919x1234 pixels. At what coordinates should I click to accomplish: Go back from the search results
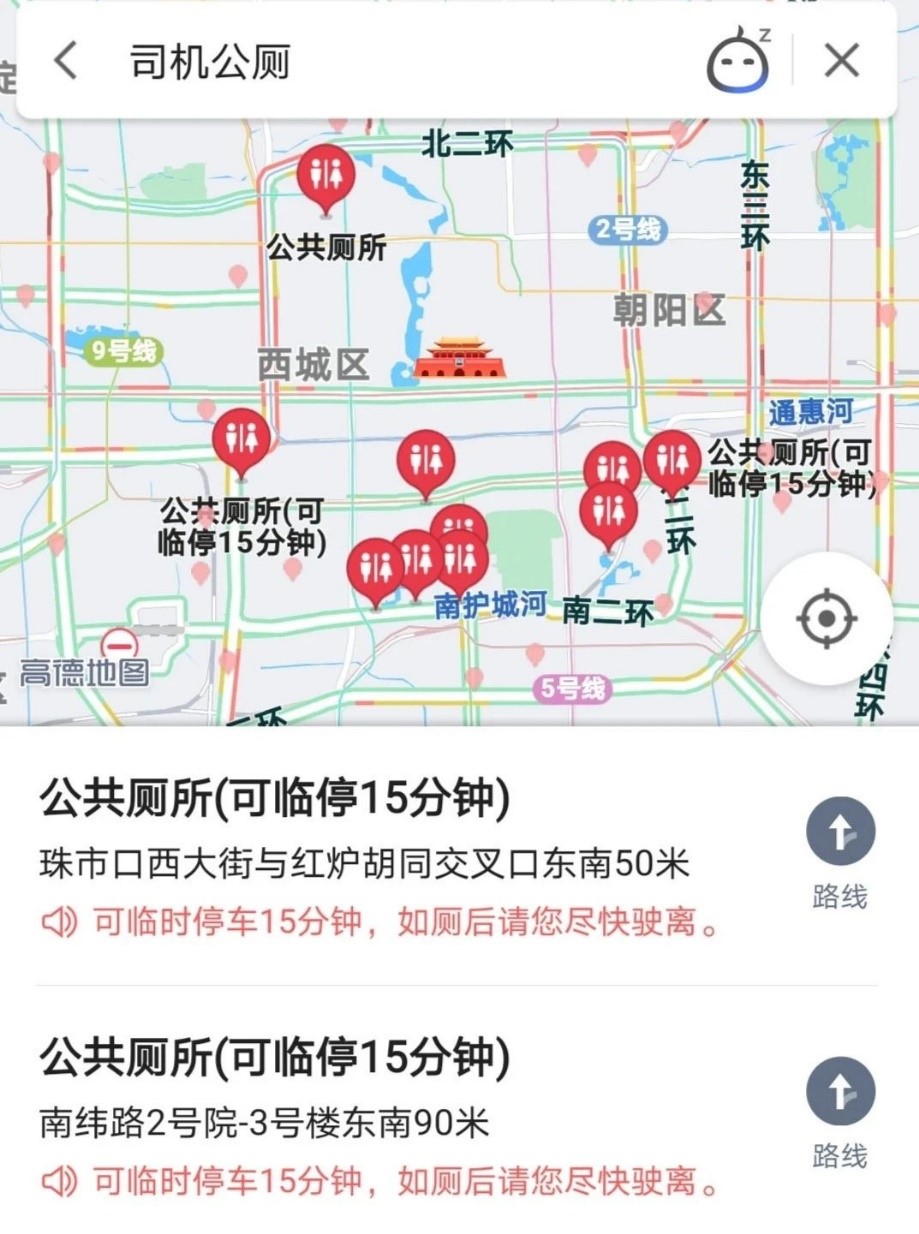[x=66, y=62]
